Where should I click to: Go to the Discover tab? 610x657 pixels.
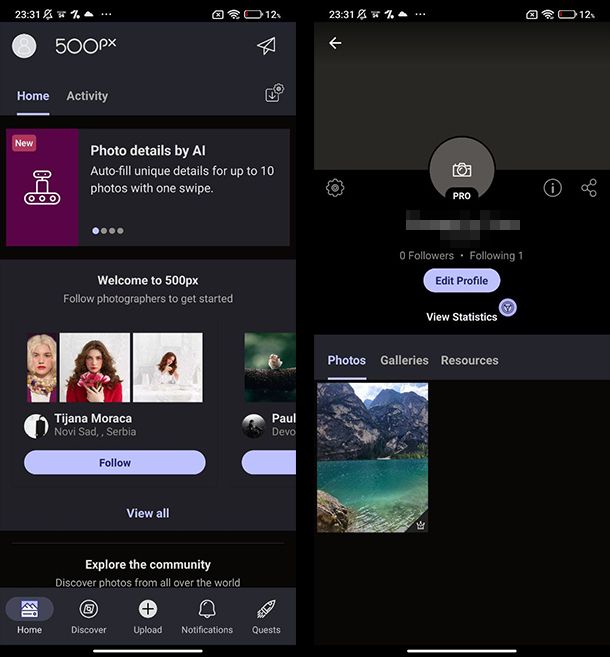(x=89, y=617)
